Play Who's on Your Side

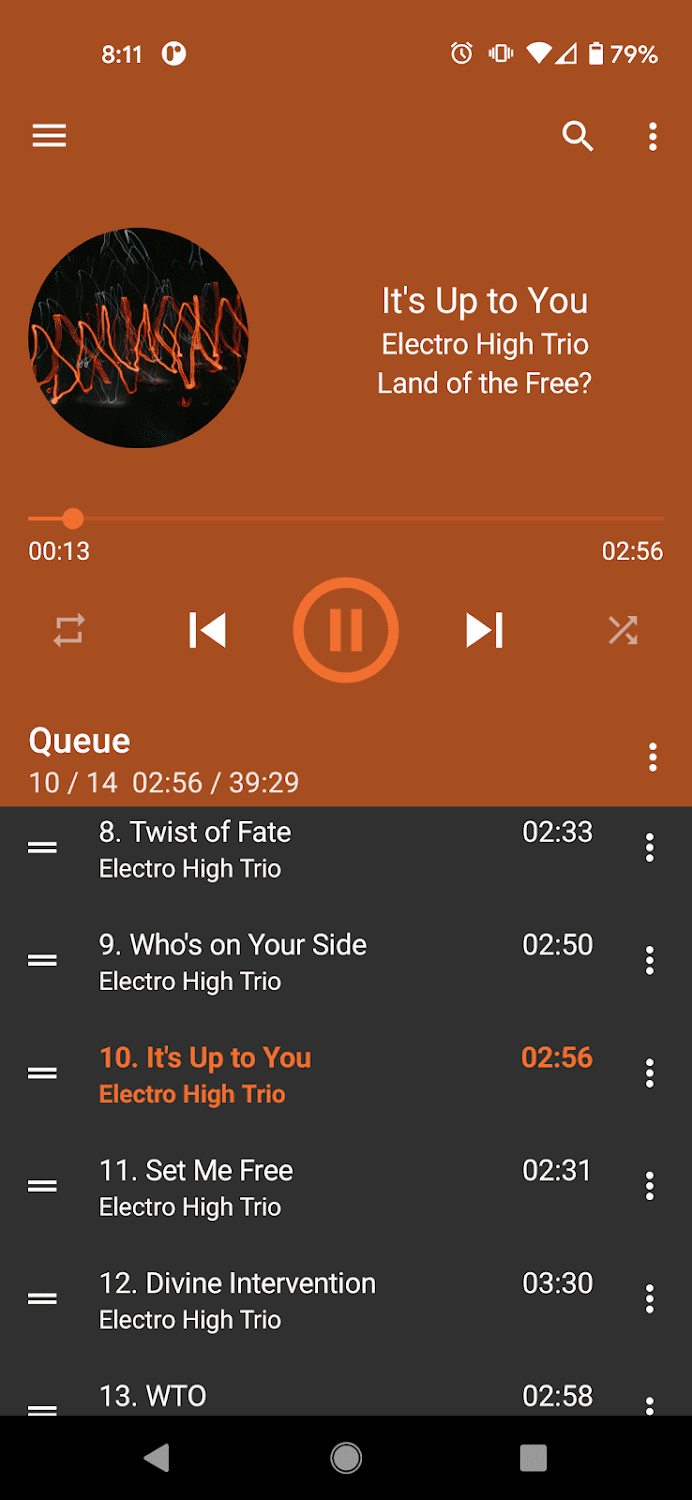tap(300, 962)
